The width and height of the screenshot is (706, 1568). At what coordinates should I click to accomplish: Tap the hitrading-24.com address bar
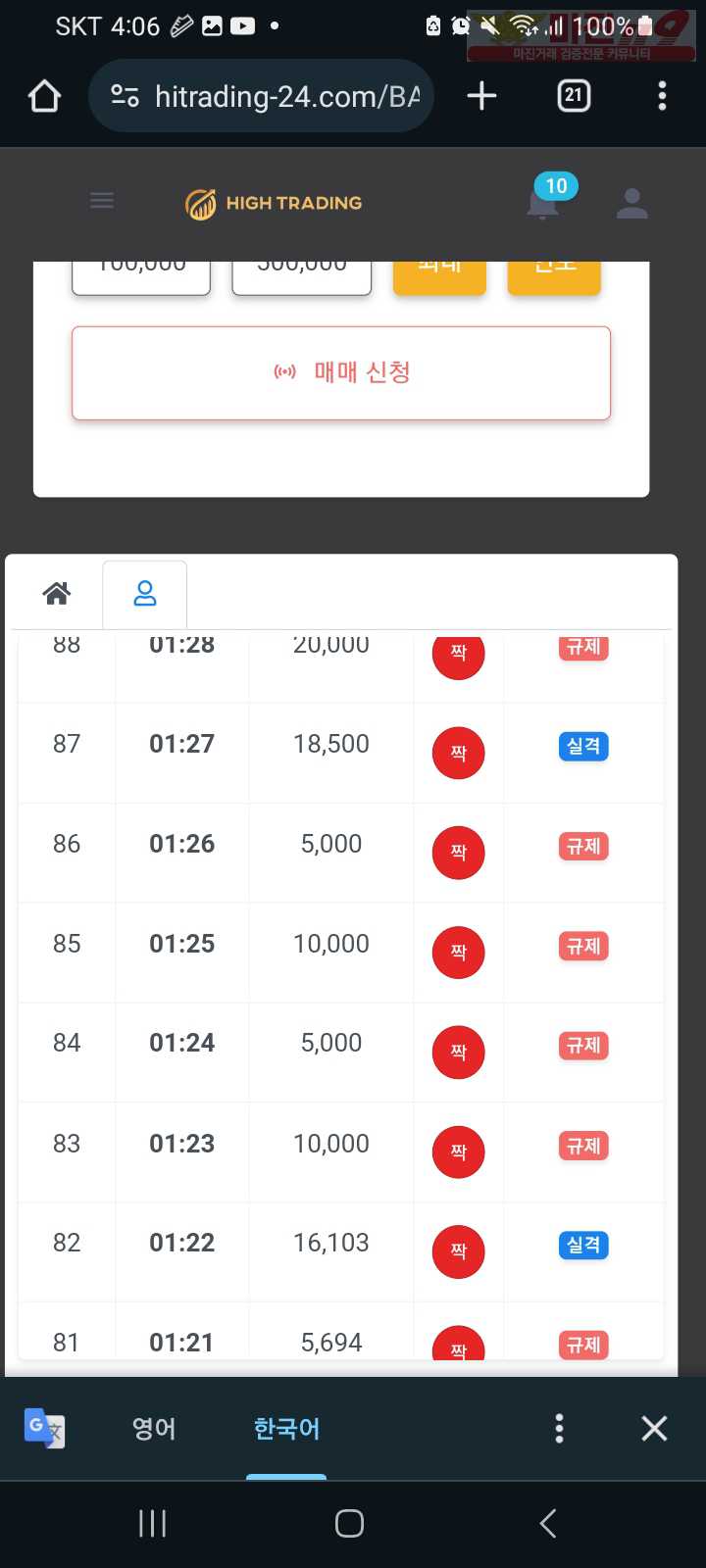[x=261, y=96]
